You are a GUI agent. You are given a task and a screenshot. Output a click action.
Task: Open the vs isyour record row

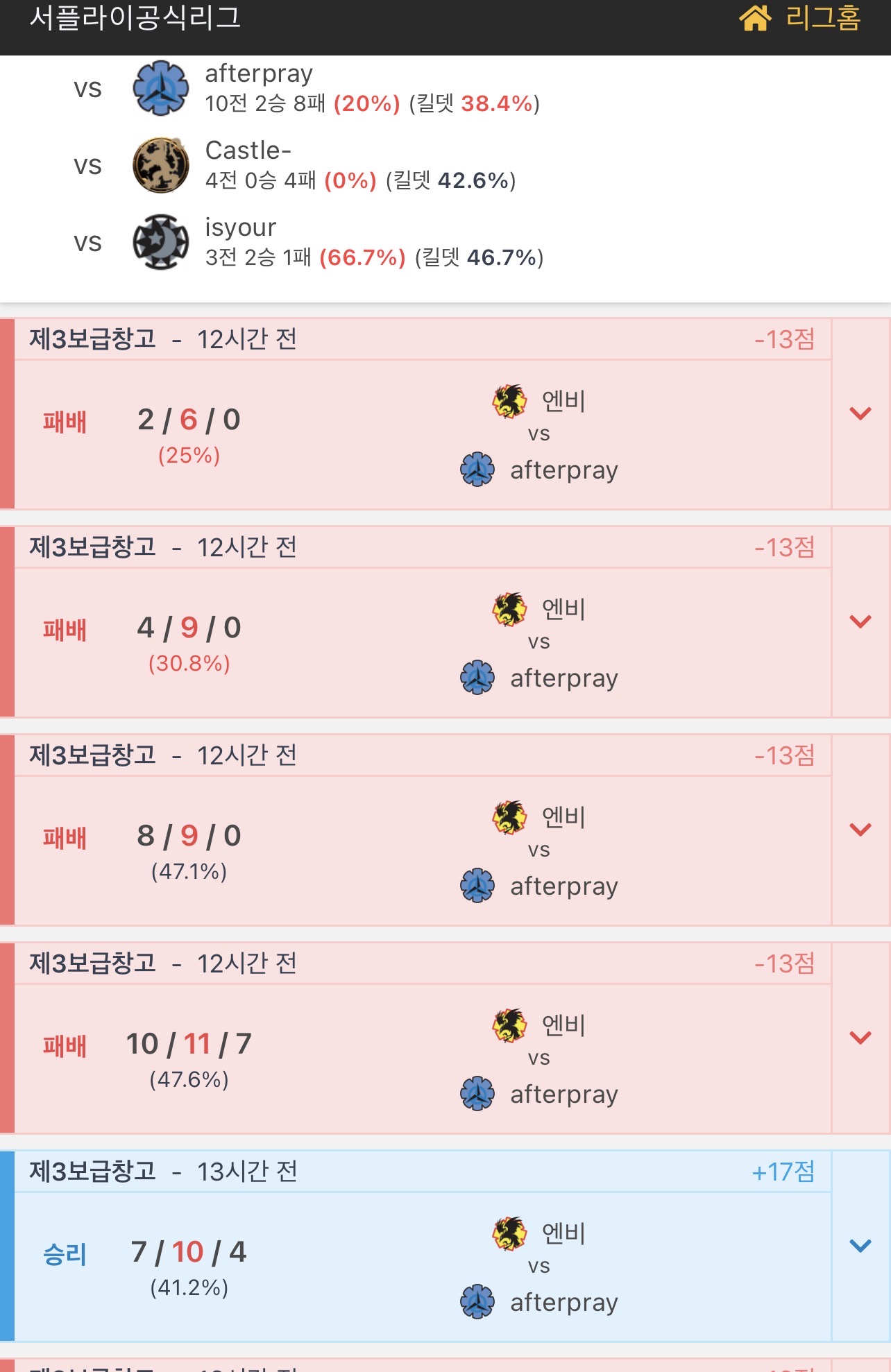305,242
